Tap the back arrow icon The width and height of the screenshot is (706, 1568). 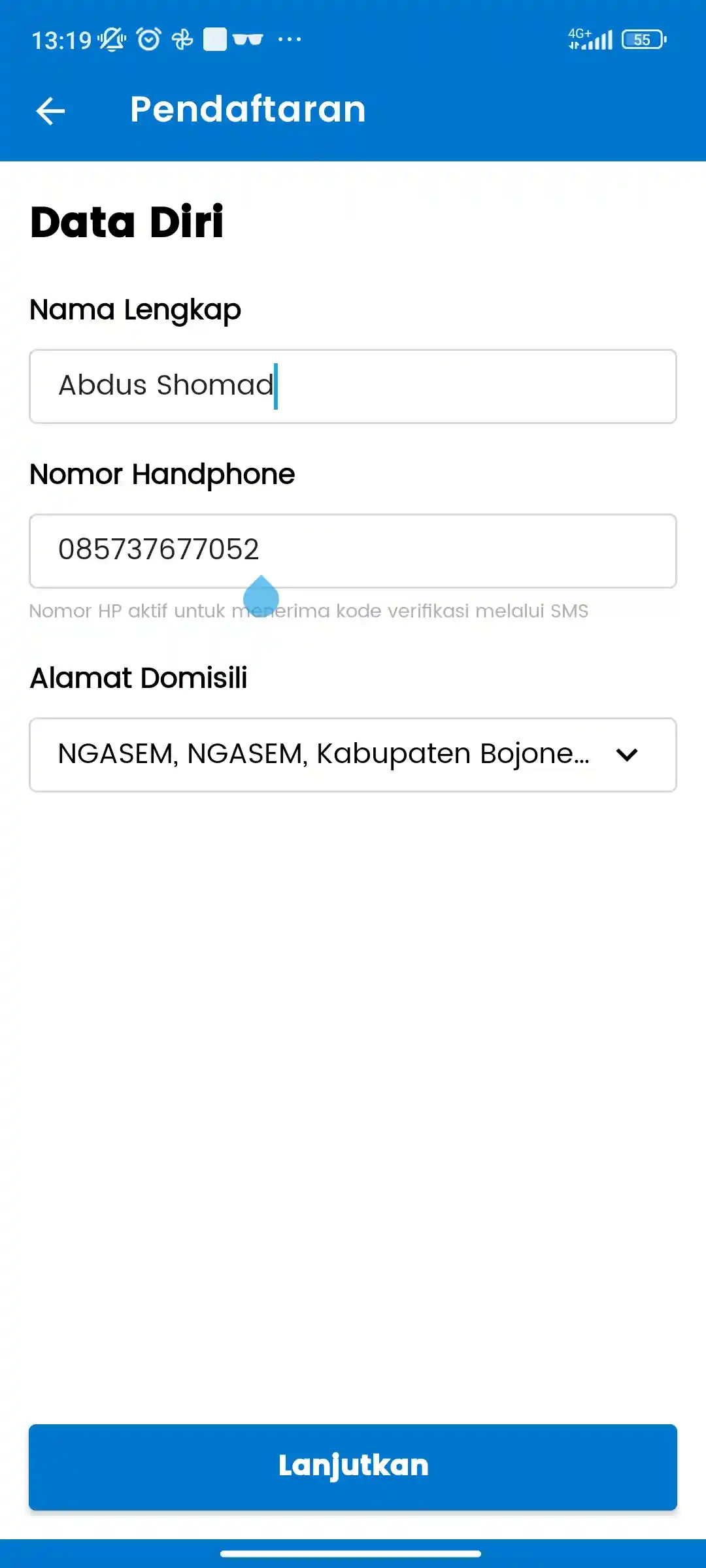(x=50, y=110)
